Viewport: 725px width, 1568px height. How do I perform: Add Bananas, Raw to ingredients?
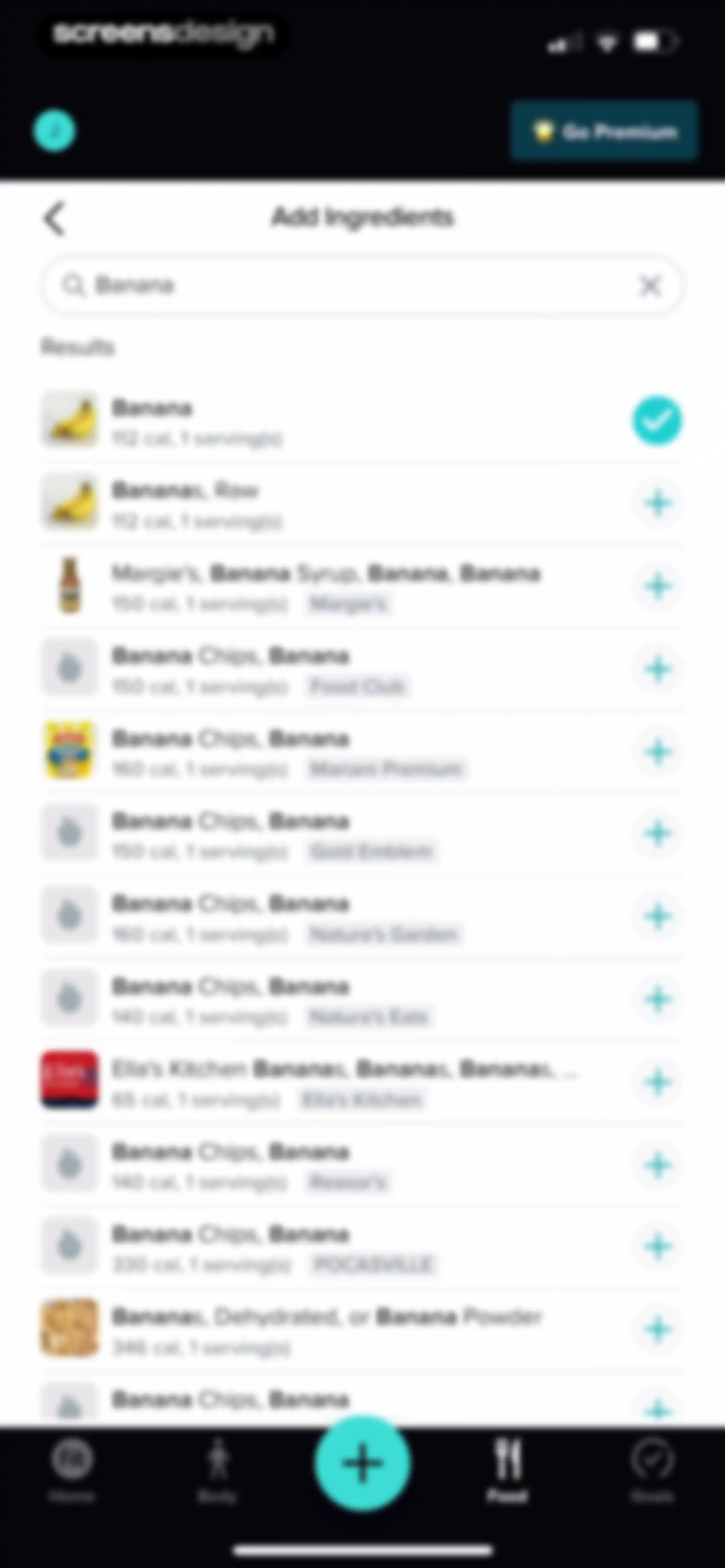point(658,503)
